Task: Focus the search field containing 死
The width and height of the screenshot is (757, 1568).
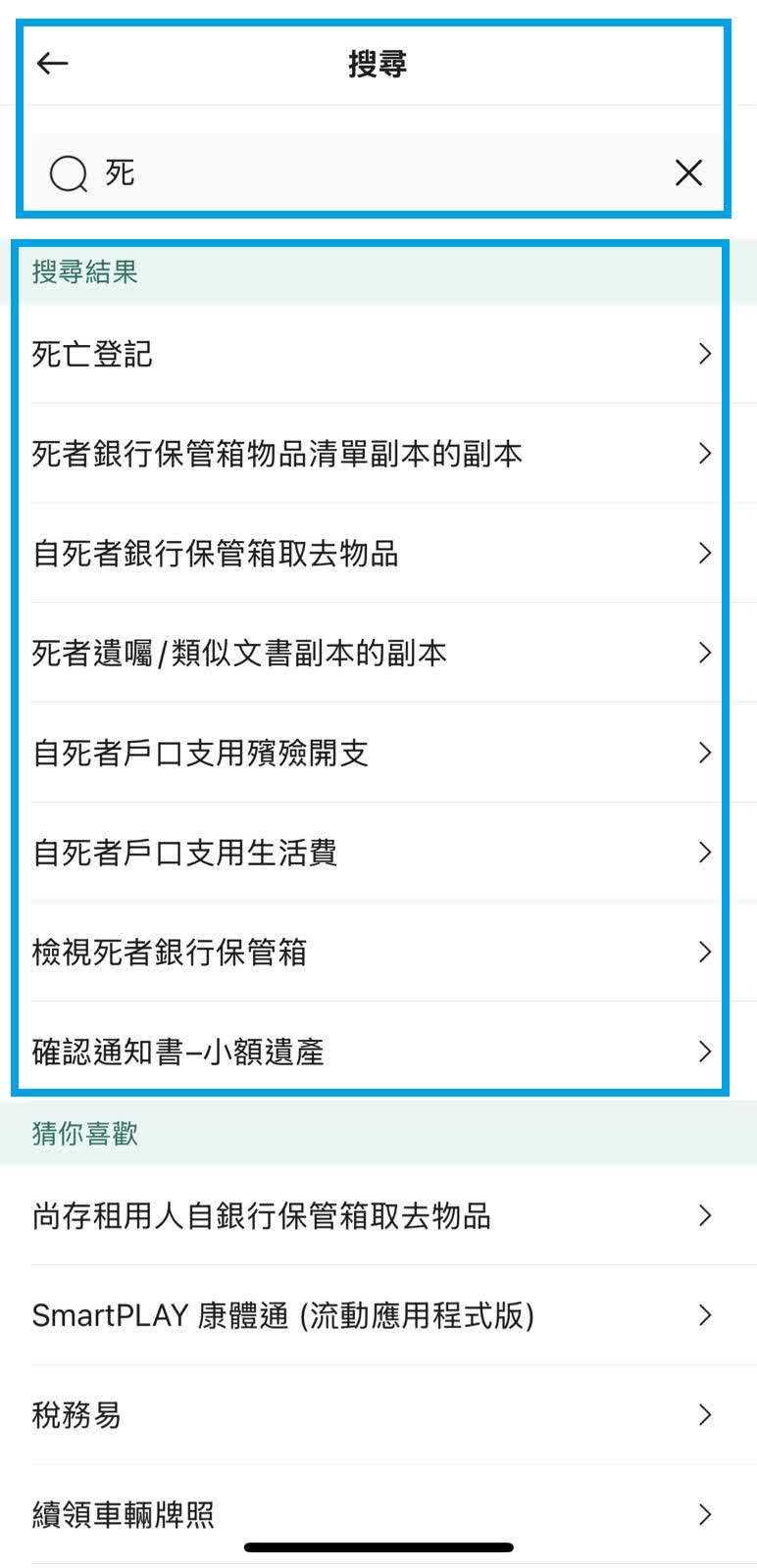Action: (373, 173)
